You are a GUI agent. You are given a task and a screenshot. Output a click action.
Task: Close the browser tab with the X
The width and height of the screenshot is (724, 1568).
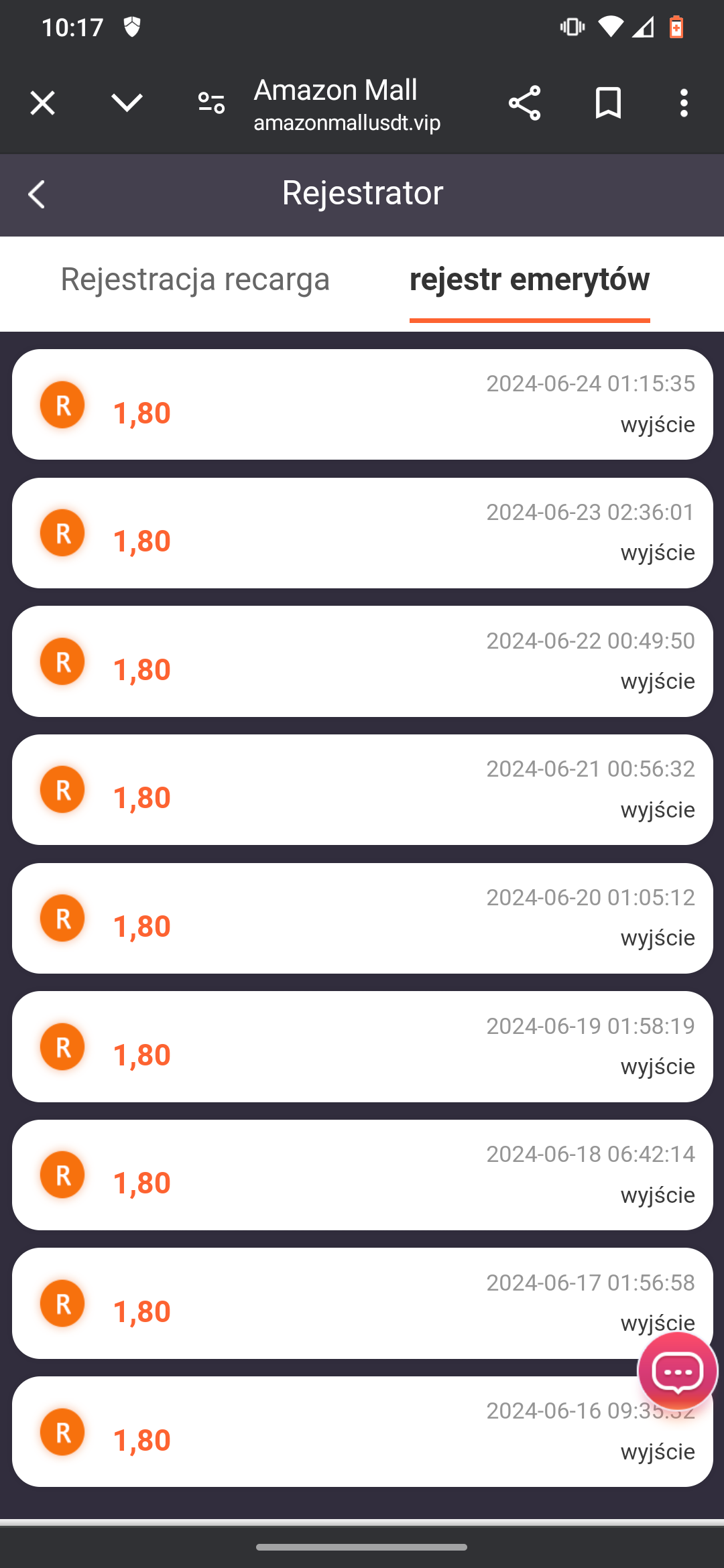pos(42,103)
